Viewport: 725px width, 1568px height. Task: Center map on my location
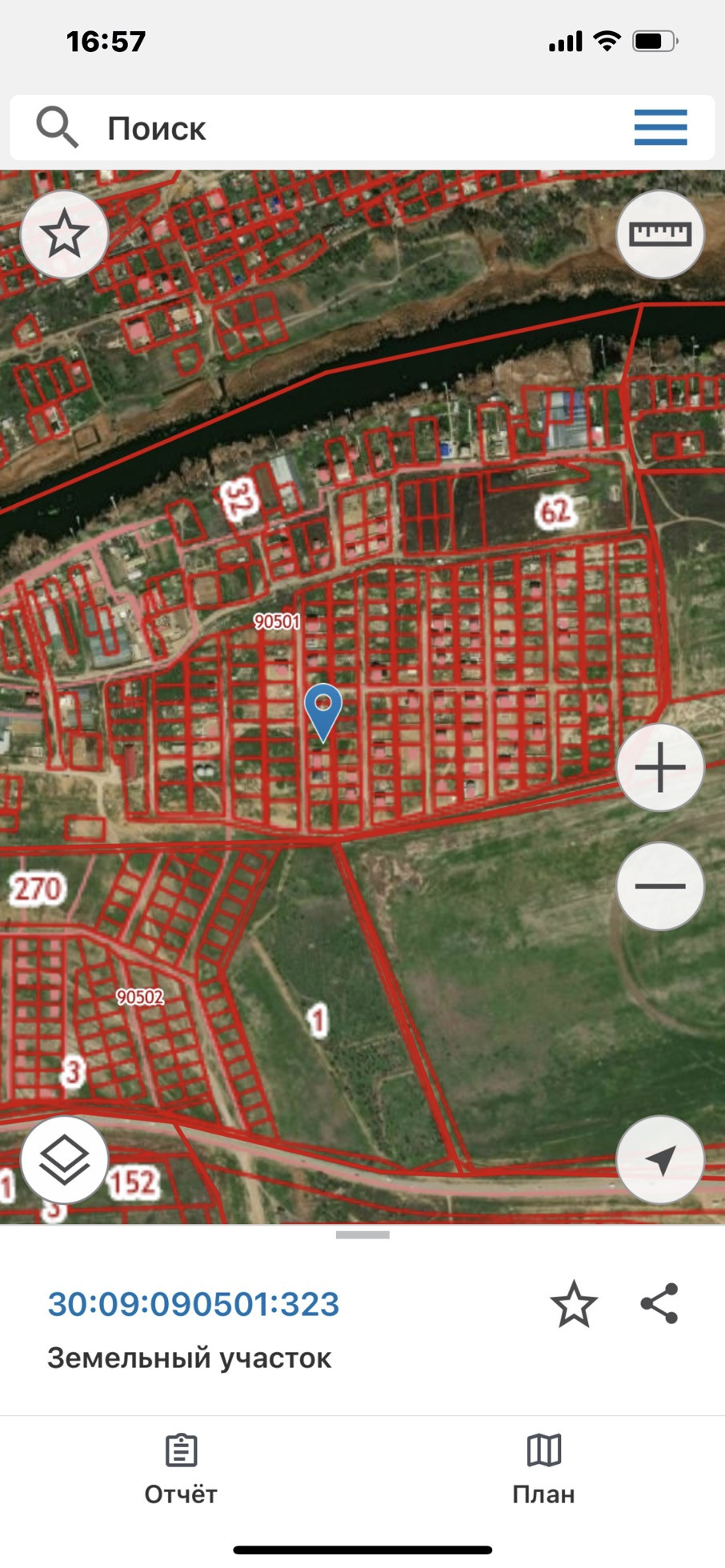click(x=660, y=1159)
